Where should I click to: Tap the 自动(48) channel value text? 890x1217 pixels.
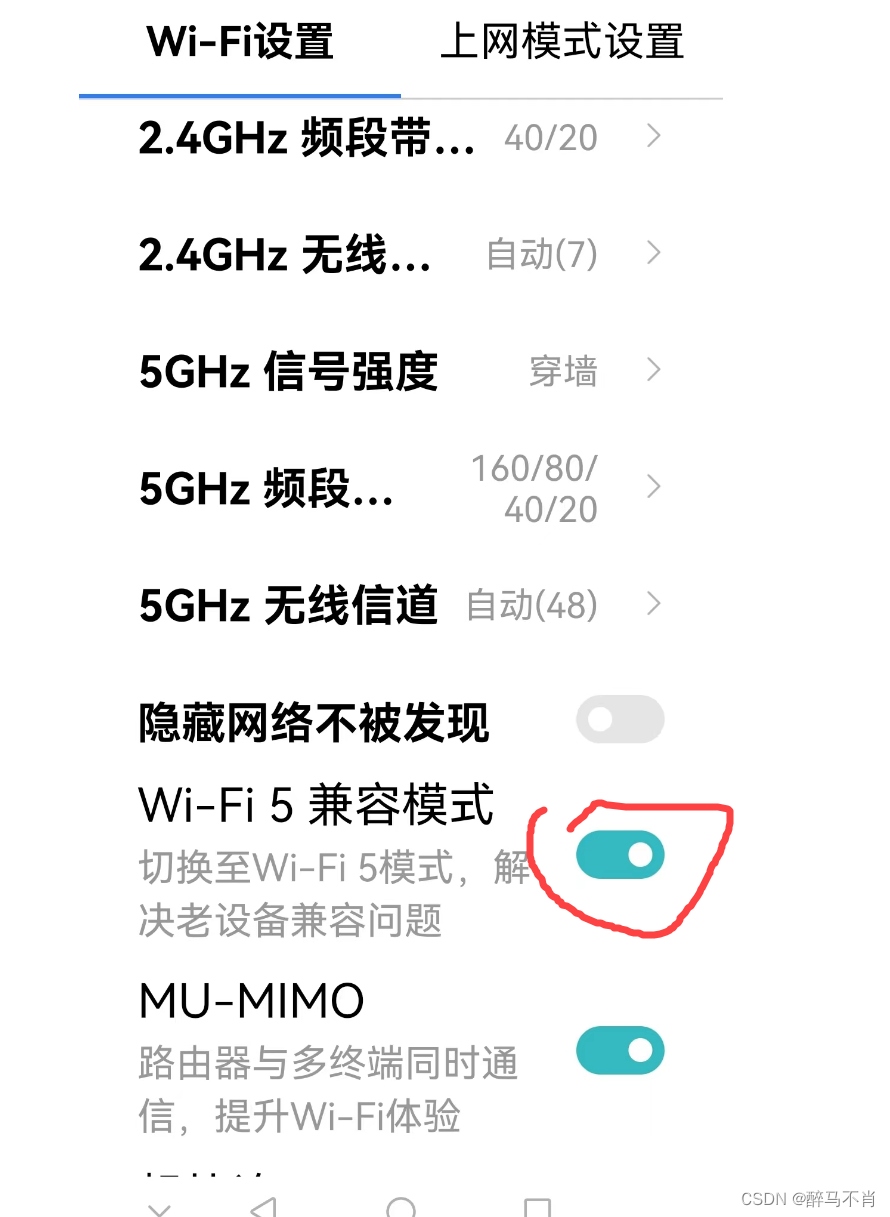(531, 604)
